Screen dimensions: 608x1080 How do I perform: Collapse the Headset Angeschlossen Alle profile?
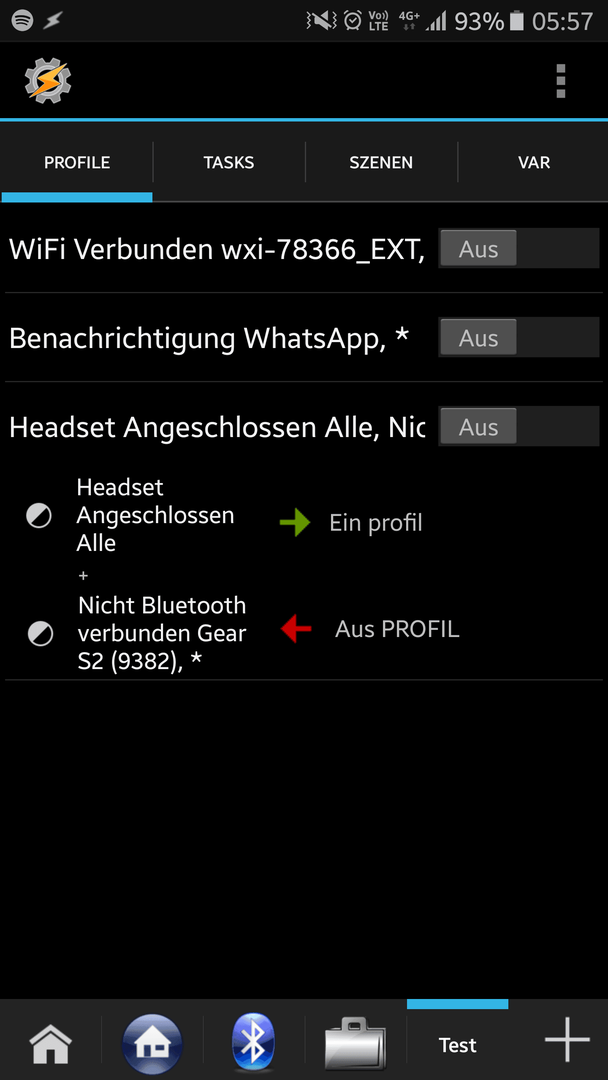pyautogui.click(x=217, y=428)
